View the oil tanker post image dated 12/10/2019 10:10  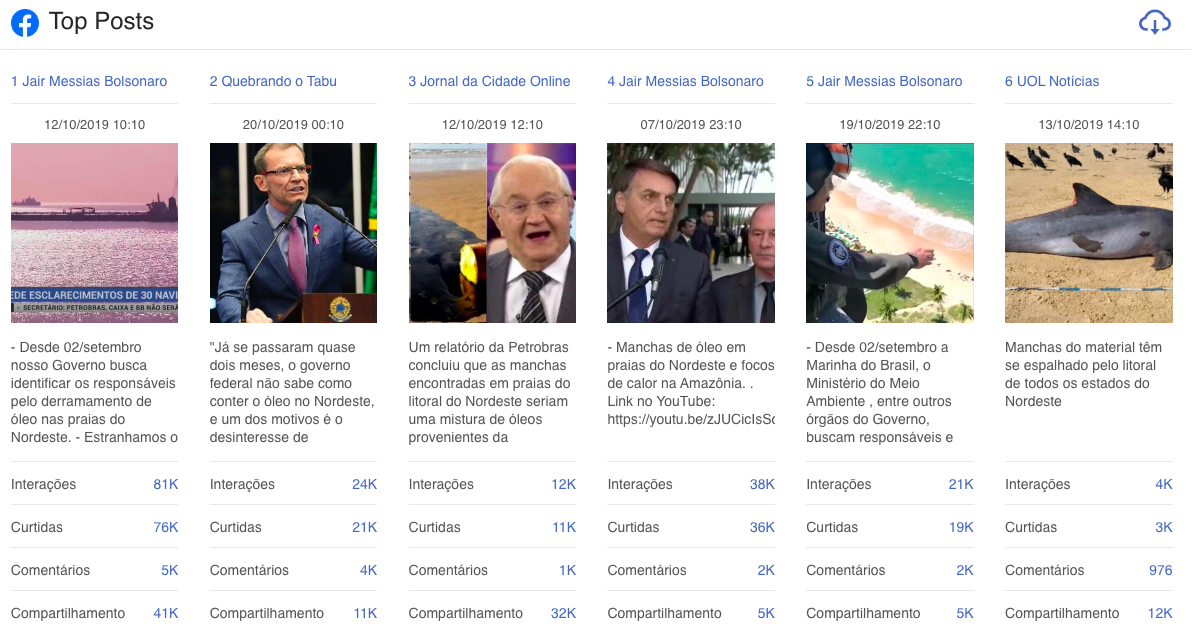(x=94, y=232)
